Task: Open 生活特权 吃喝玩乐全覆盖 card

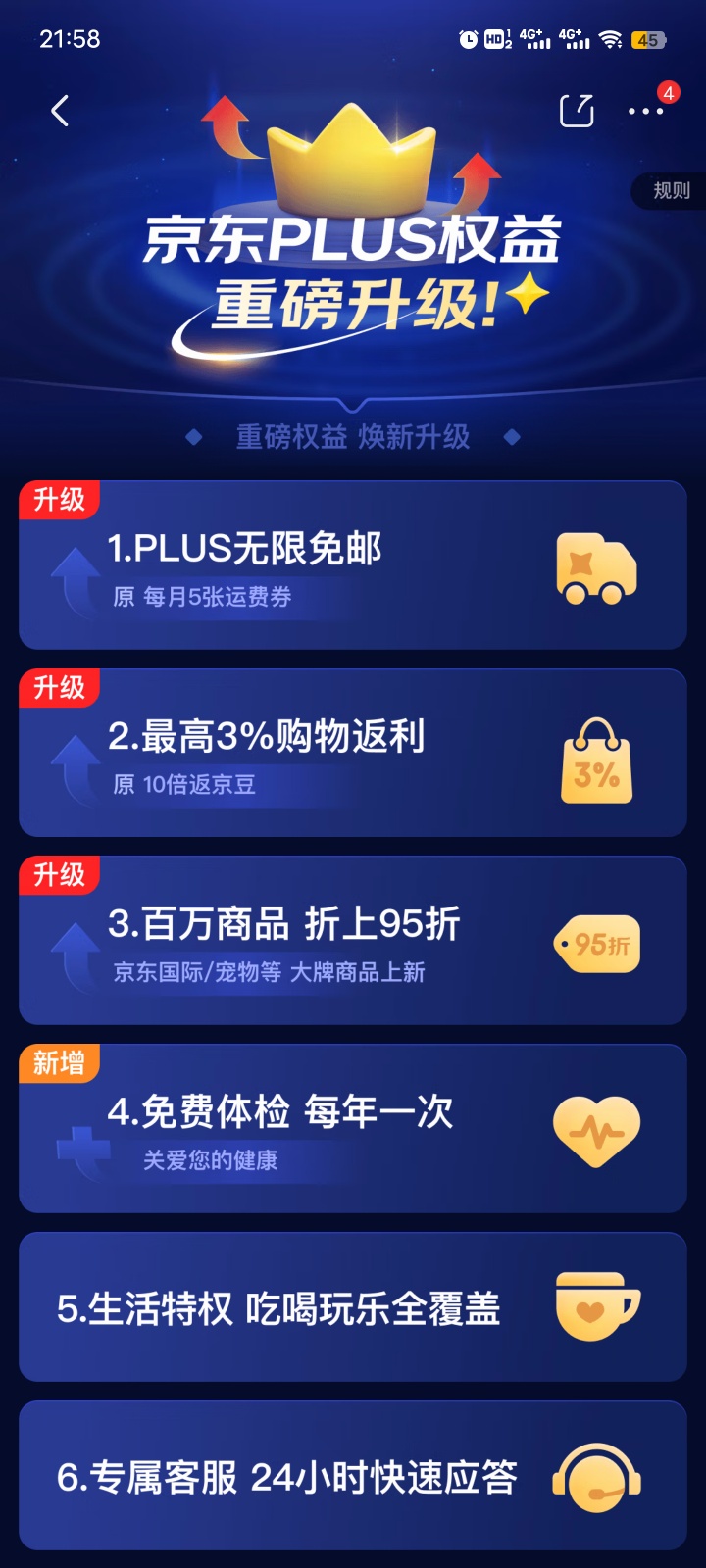Action: [353, 1307]
